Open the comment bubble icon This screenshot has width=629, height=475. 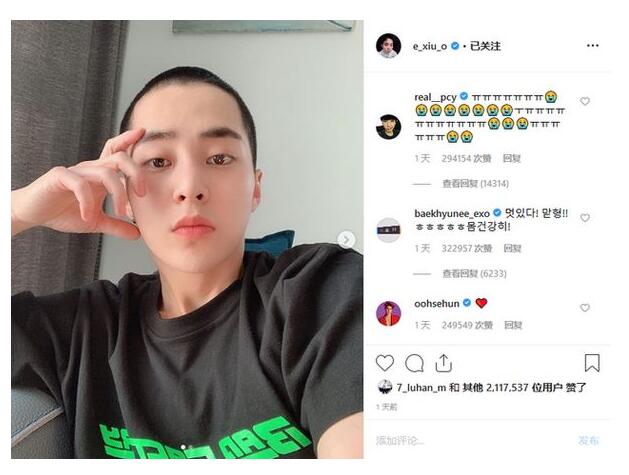point(414,363)
